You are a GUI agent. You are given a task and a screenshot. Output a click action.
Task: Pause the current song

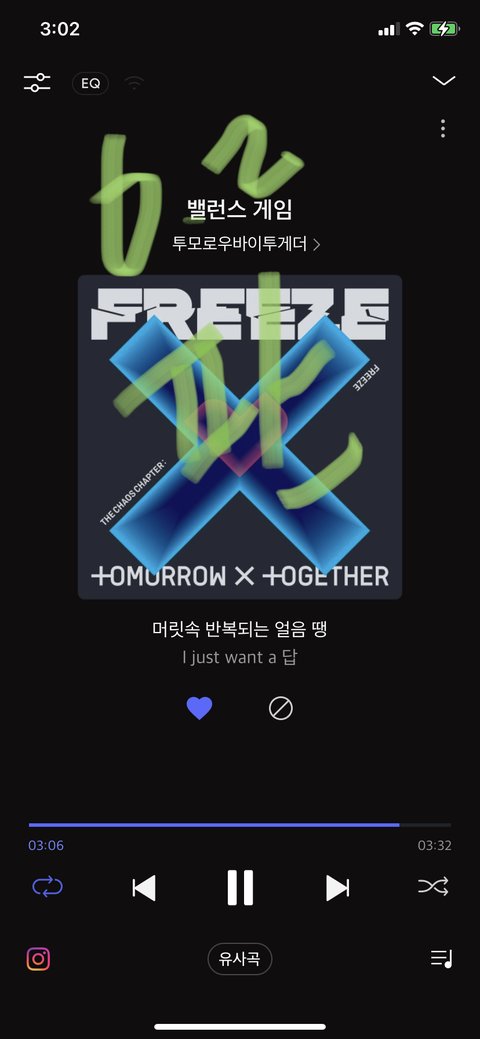click(240, 887)
